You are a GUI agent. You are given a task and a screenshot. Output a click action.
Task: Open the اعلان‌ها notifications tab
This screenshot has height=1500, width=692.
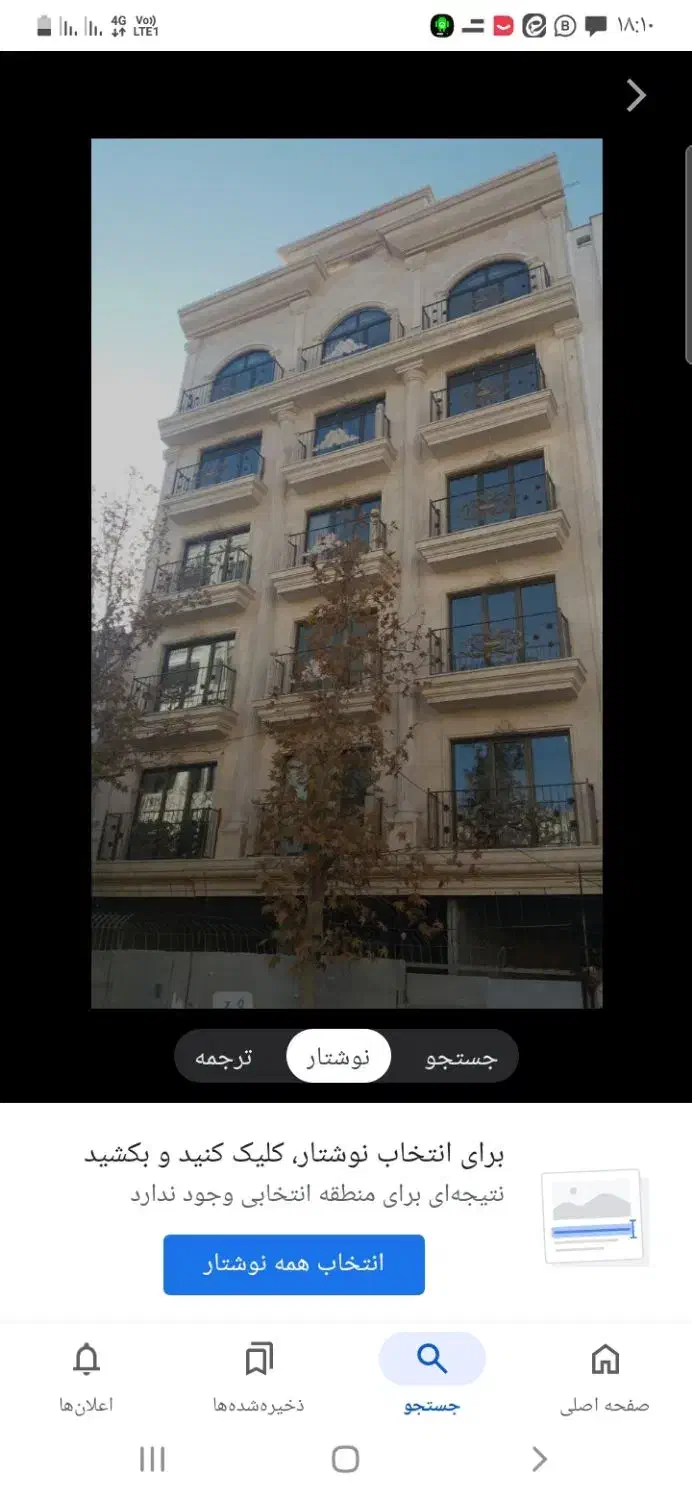pyautogui.click(x=87, y=1376)
